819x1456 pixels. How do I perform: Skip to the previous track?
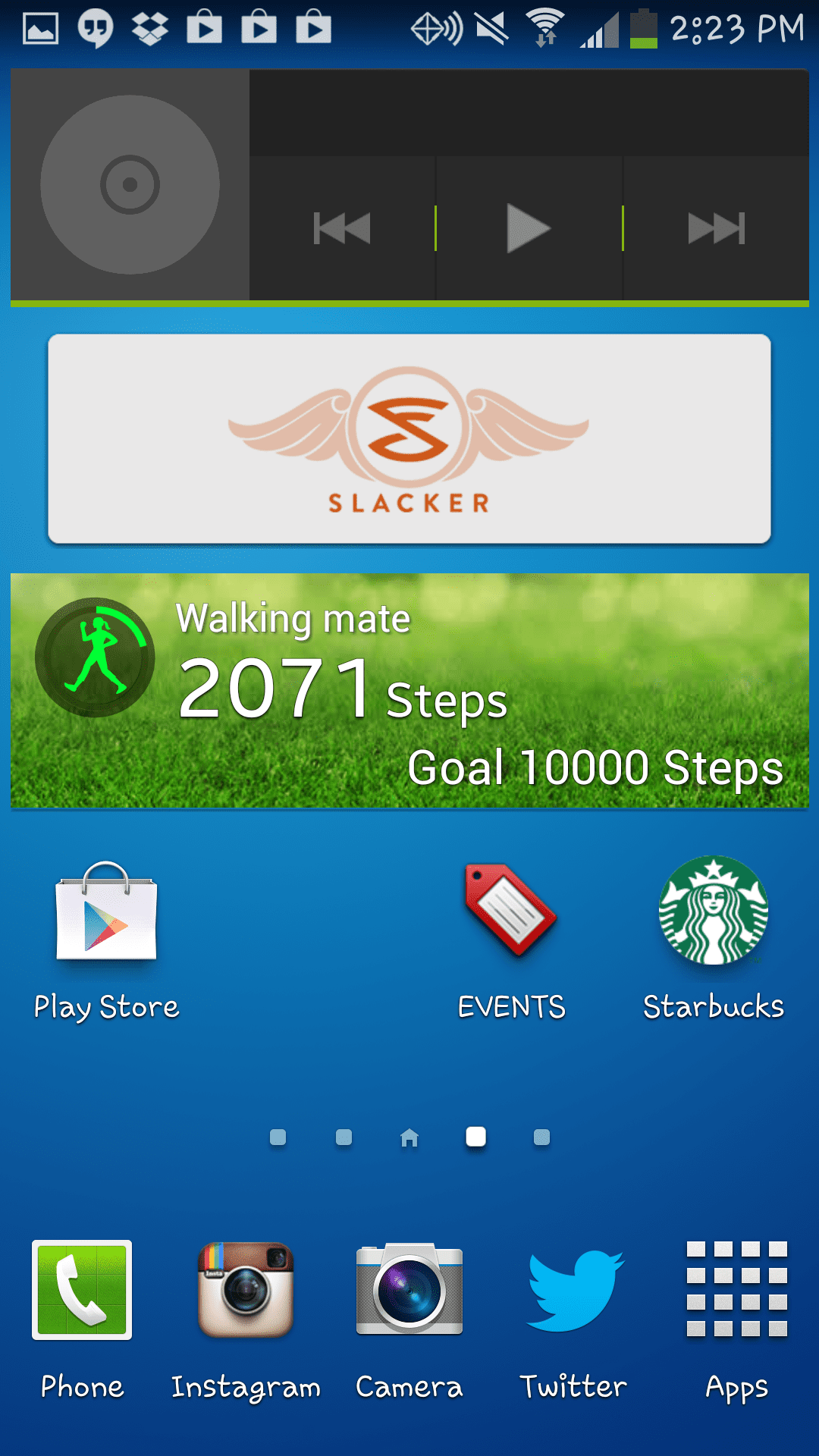click(x=342, y=228)
